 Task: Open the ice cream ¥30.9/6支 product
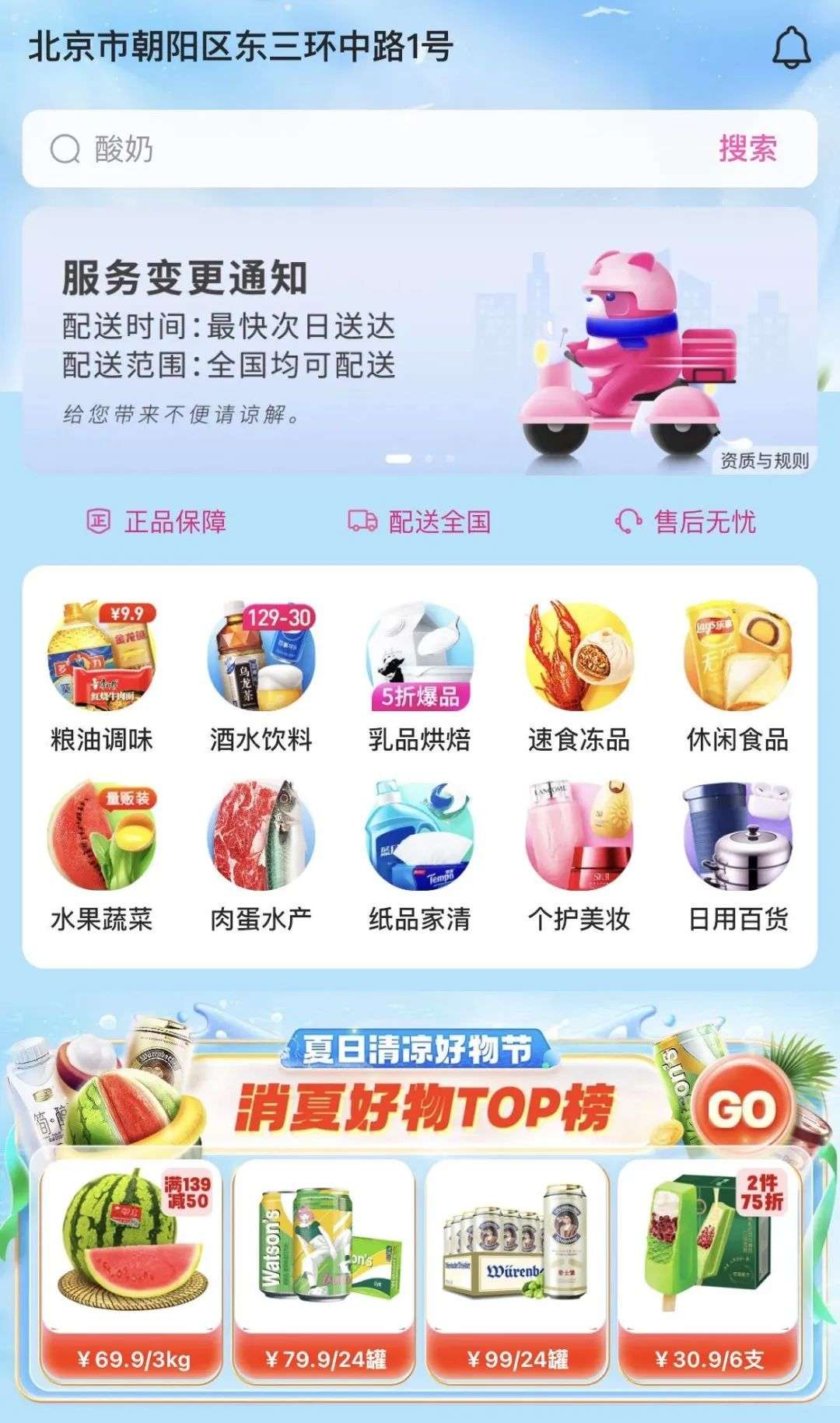click(709, 1272)
